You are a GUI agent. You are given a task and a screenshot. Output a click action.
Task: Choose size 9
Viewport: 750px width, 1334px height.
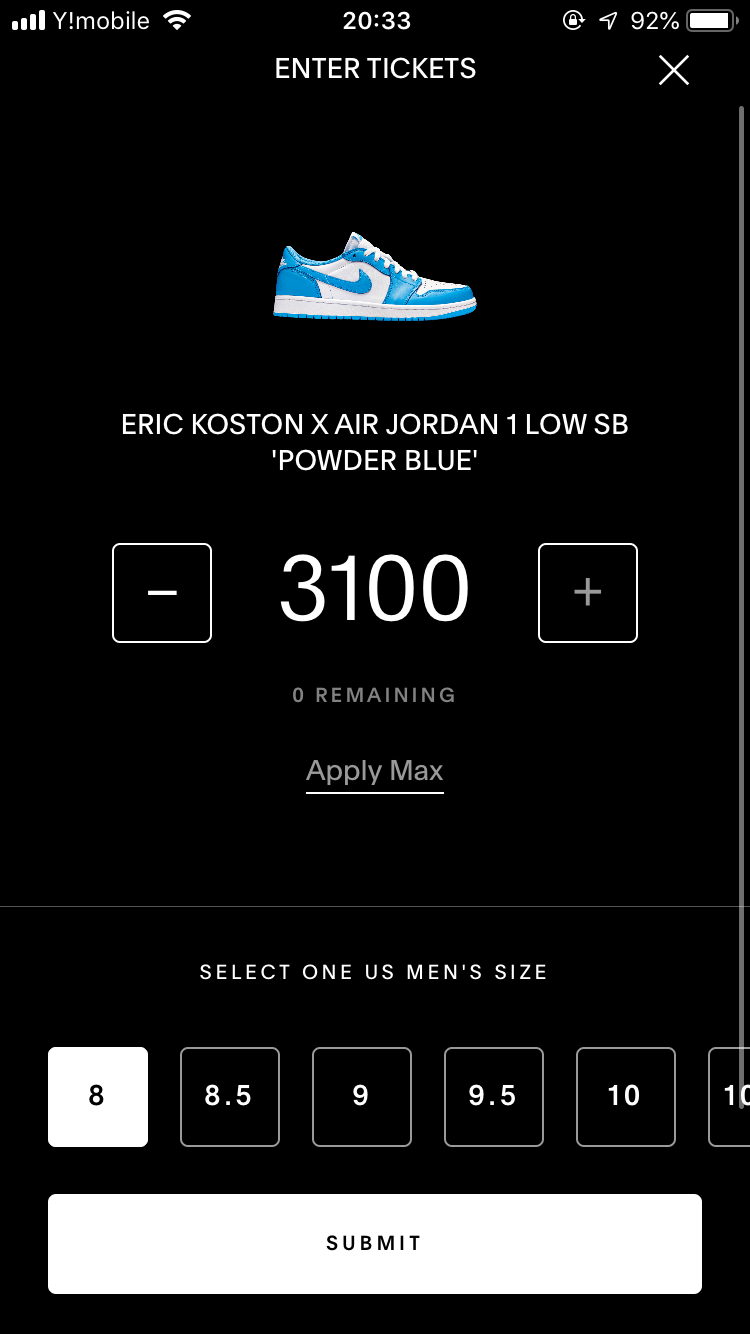362,1097
